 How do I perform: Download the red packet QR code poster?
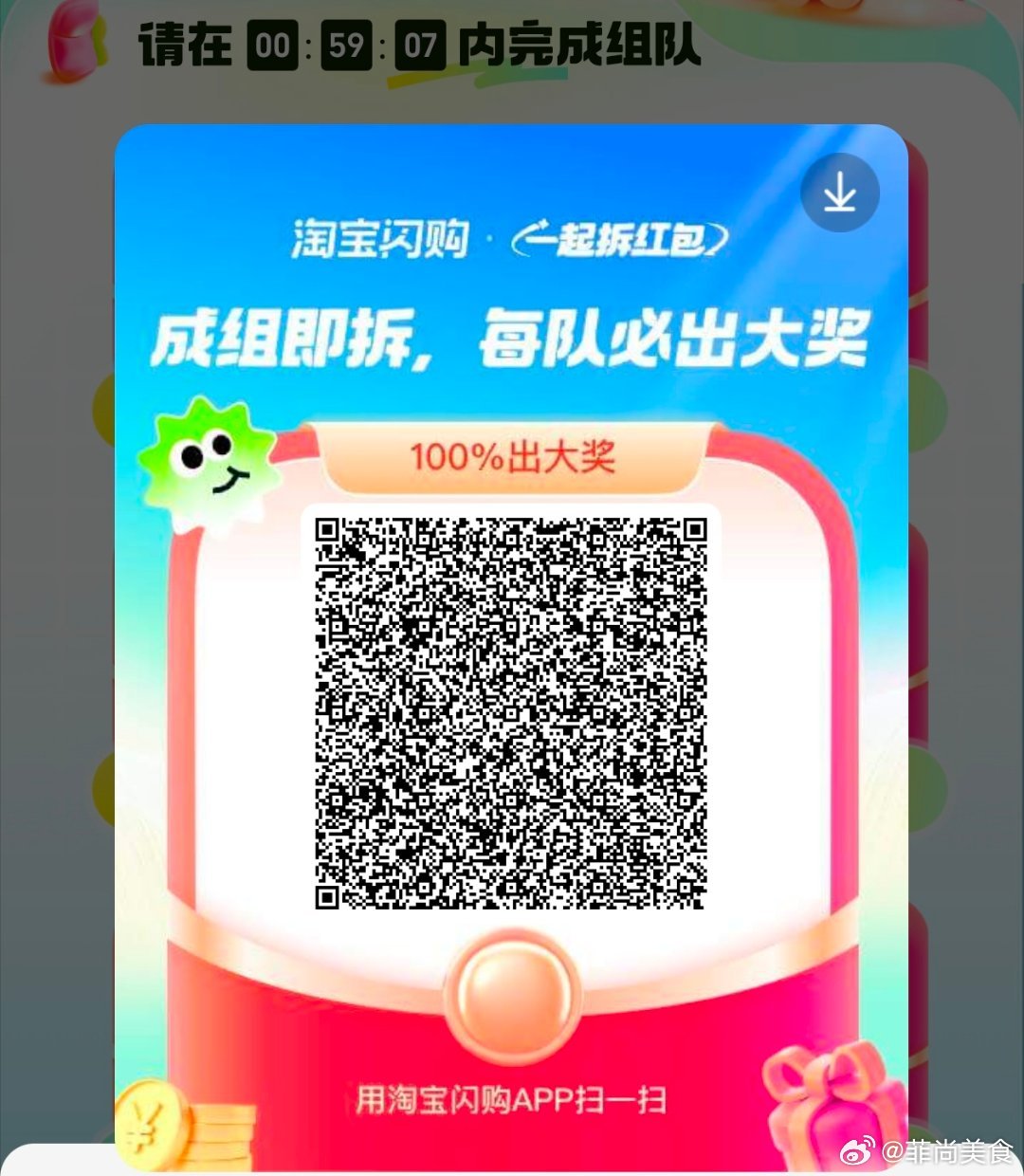coord(839,193)
